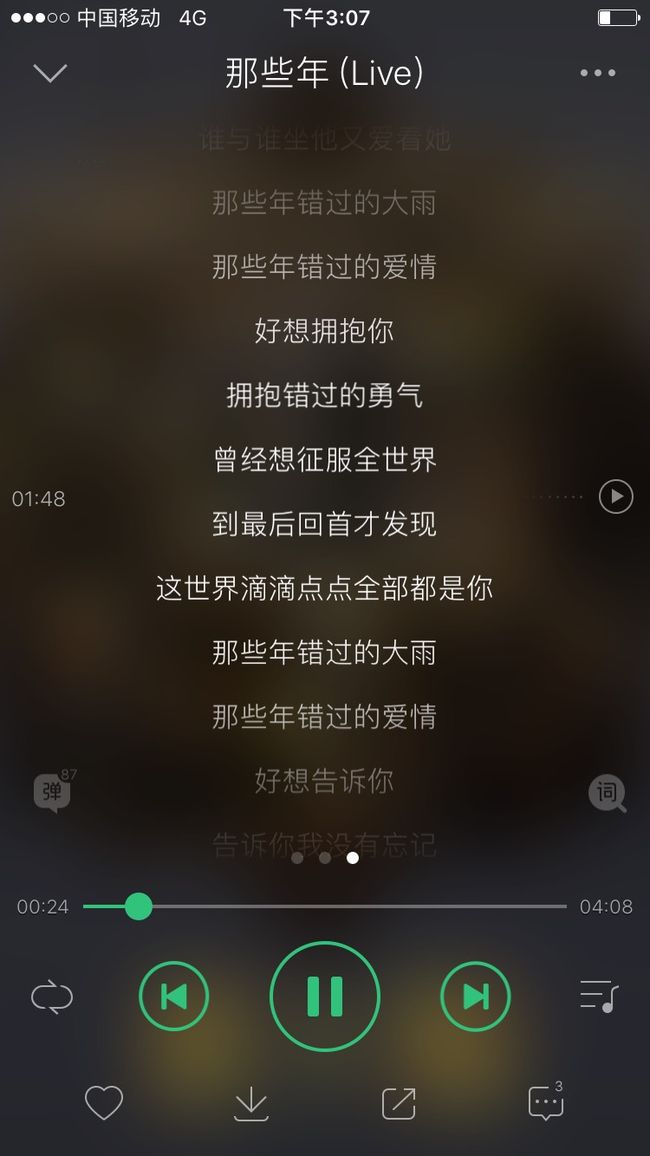
Task: Tap the 词 lyric search icon
Action: click(x=607, y=794)
